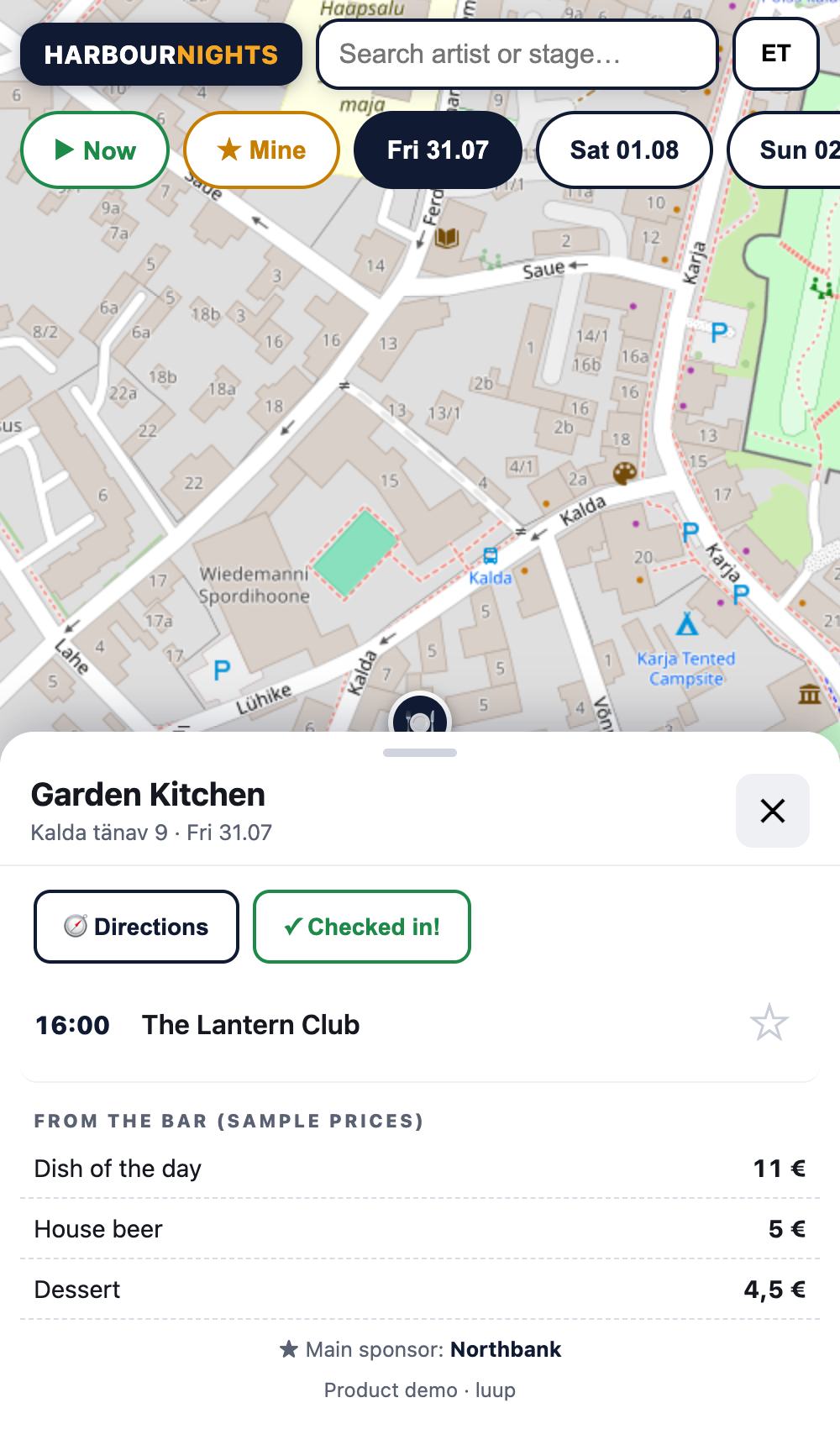The height and width of the screenshot is (1445, 840).
Task: Tap the restaurant pin on the map
Action: [x=420, y=718]
